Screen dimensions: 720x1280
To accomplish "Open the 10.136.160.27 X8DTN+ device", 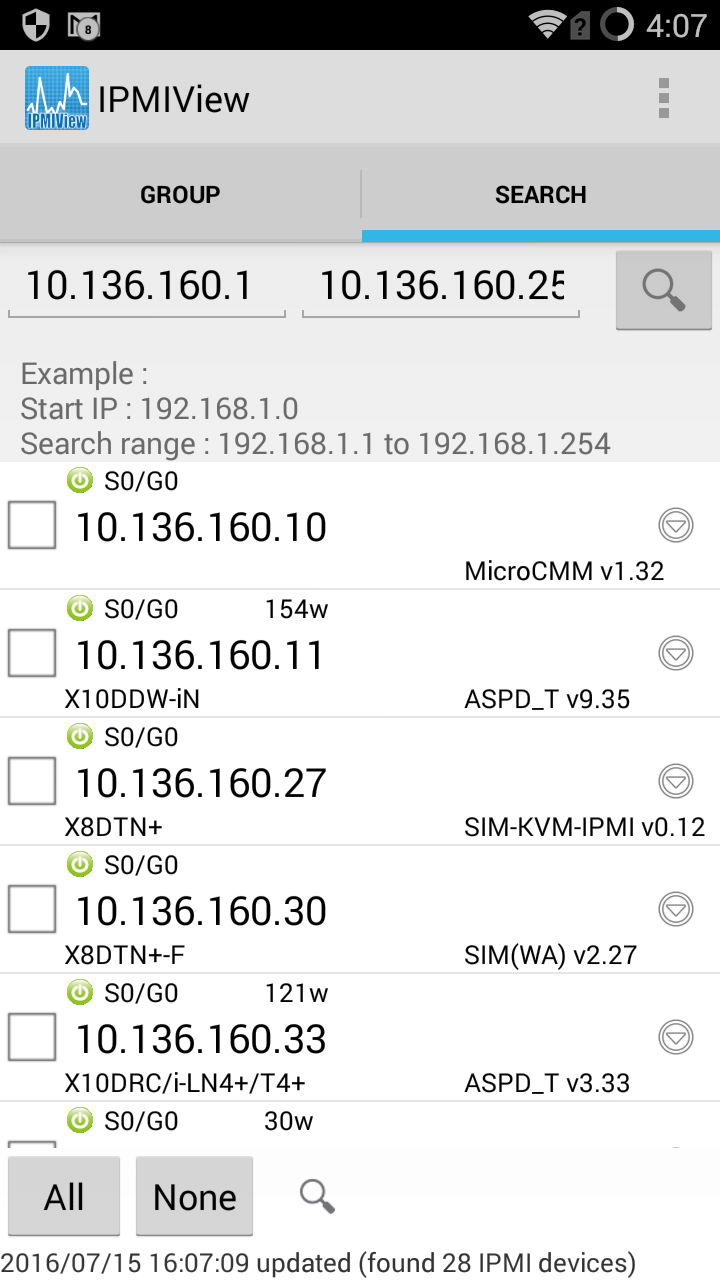I will tap(360, 782).
